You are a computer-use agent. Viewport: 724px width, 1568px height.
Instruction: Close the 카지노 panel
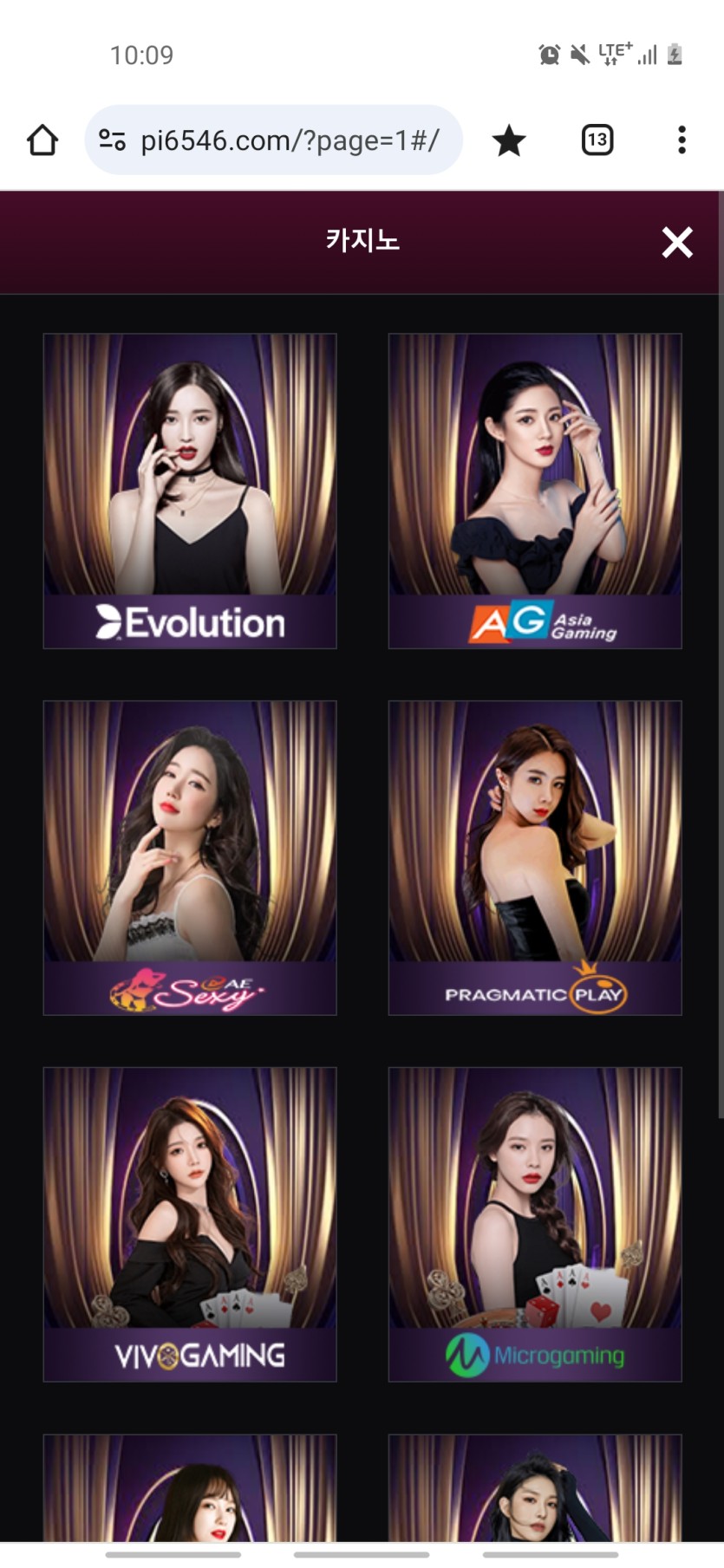pyautogui.click(x=676, y=243)
